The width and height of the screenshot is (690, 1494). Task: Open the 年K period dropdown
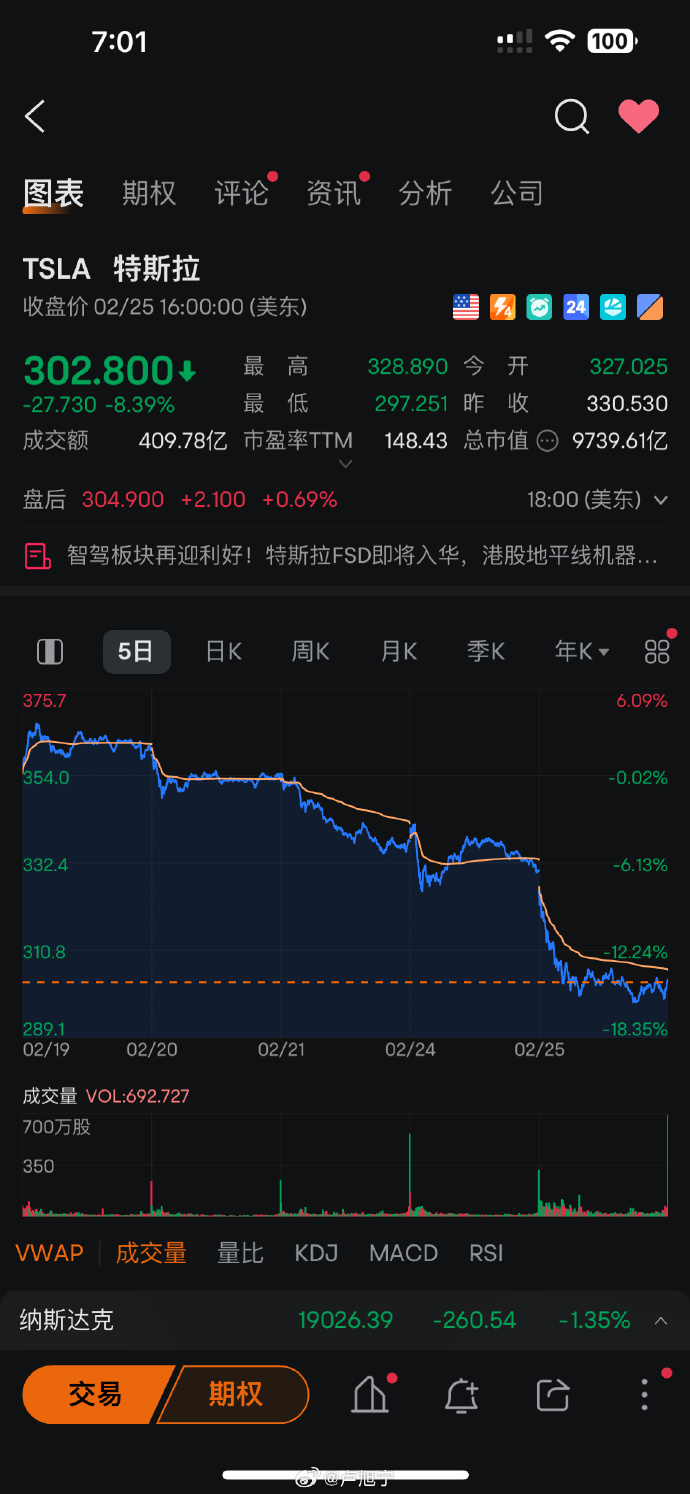pos(582,652)
